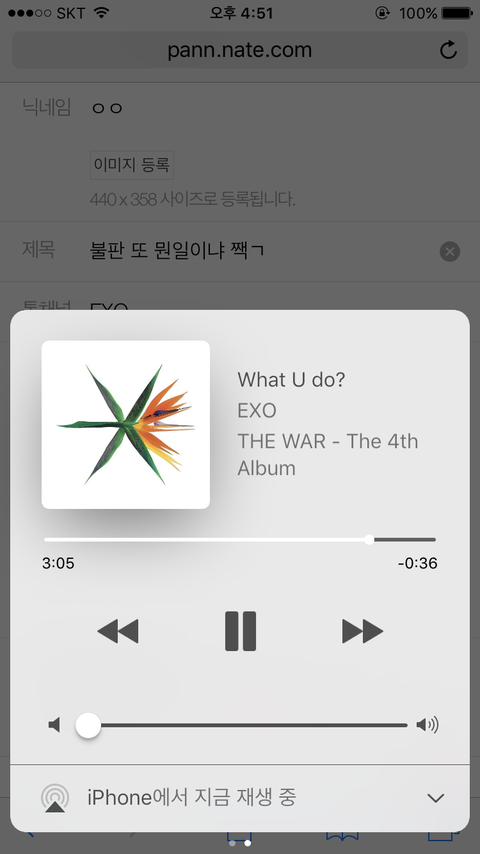Go back to the previous track
480x854 pixels.
[x=118, y=631]
